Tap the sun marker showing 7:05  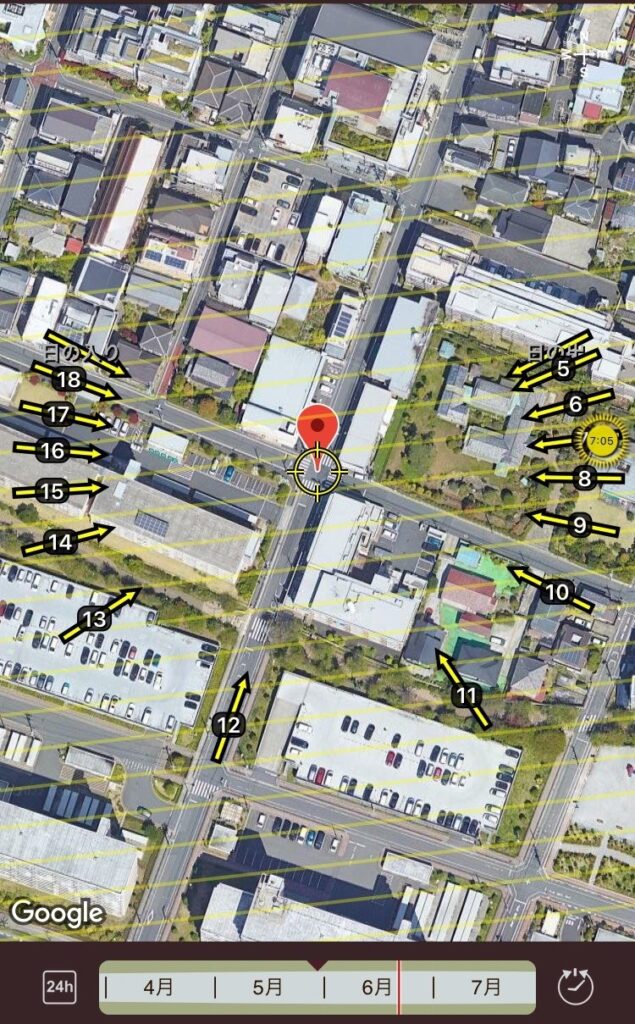tap(602, 440)
